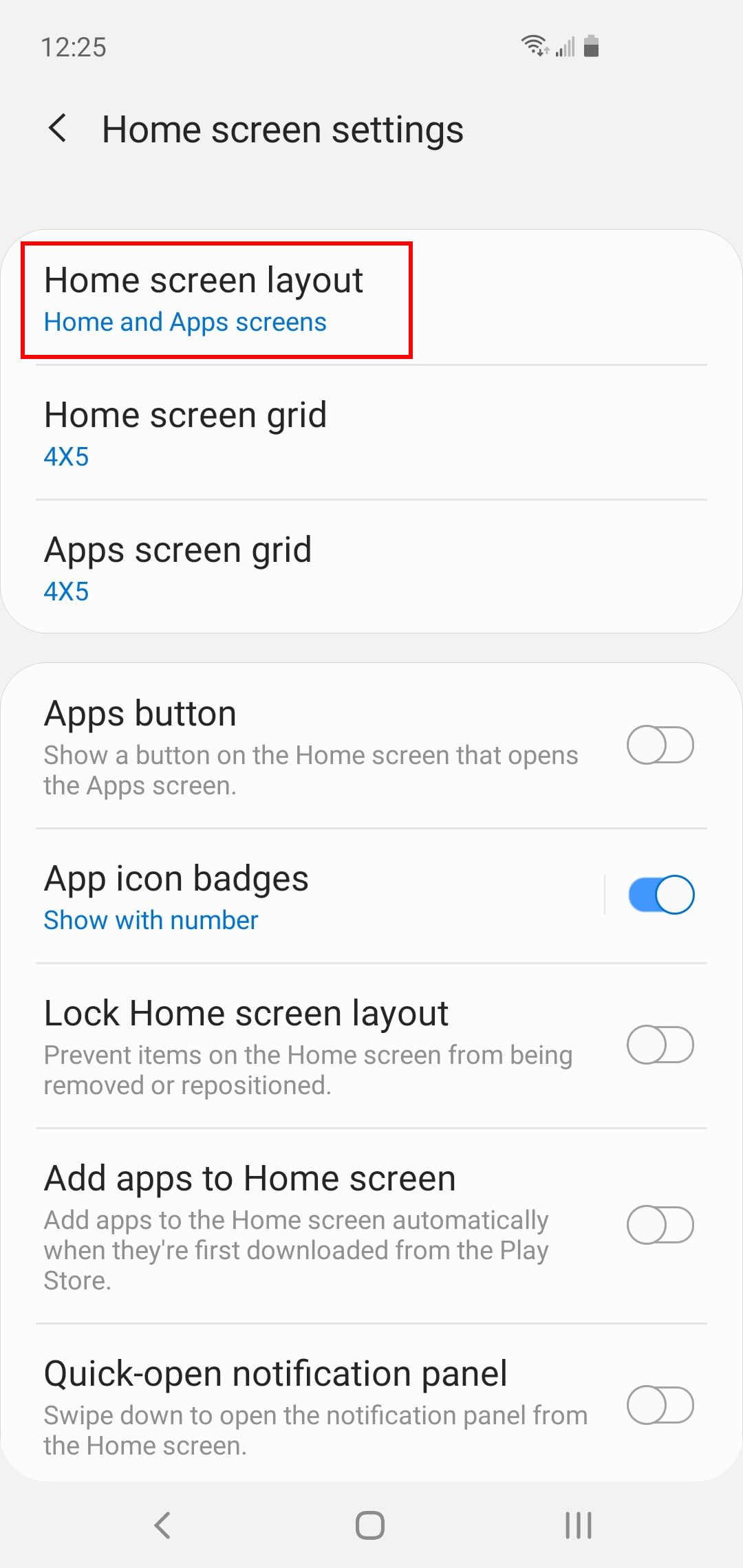This screenshot has width=743, height=1568.
Task: Toggle Add apps to Home screen
Action: [x=660, y=1225]
